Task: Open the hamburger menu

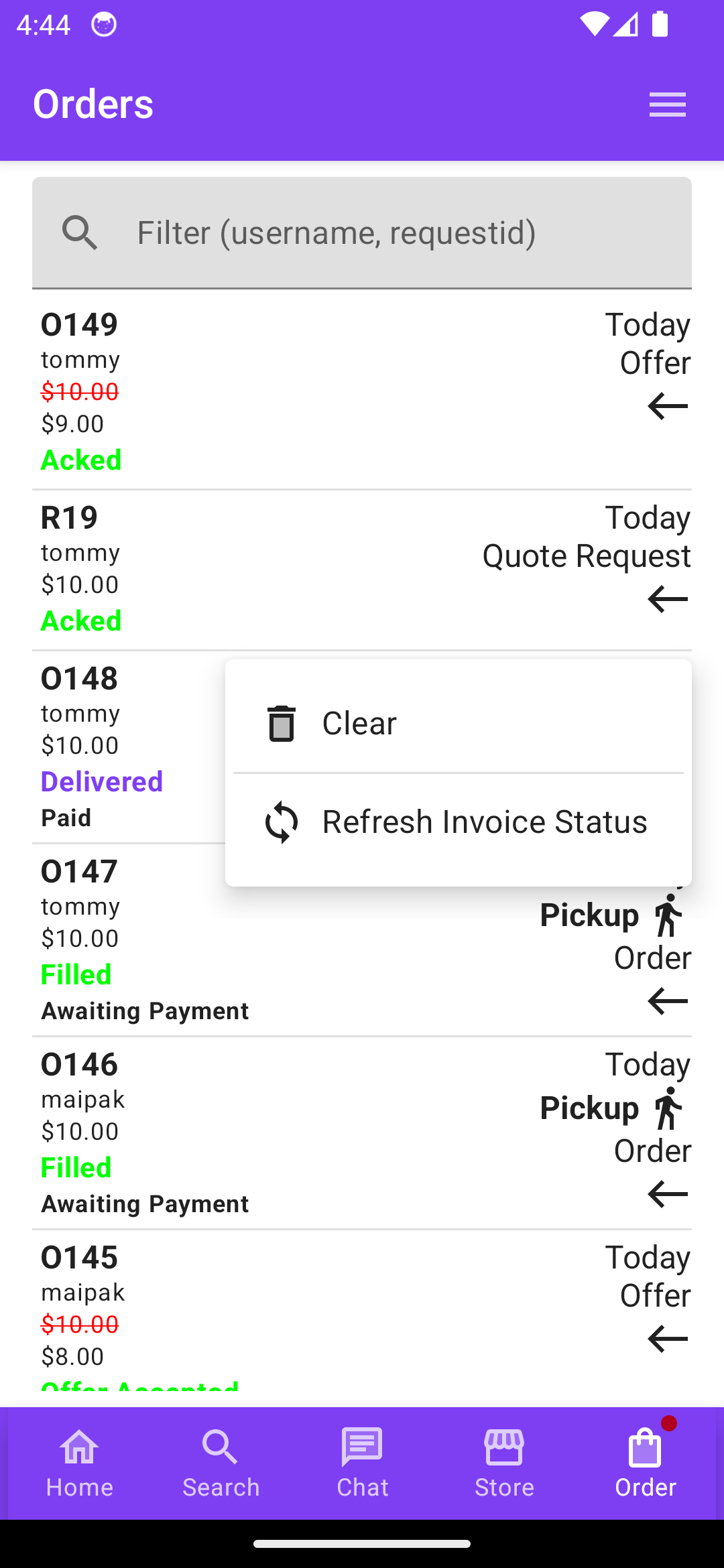Action: pos(668,105)
